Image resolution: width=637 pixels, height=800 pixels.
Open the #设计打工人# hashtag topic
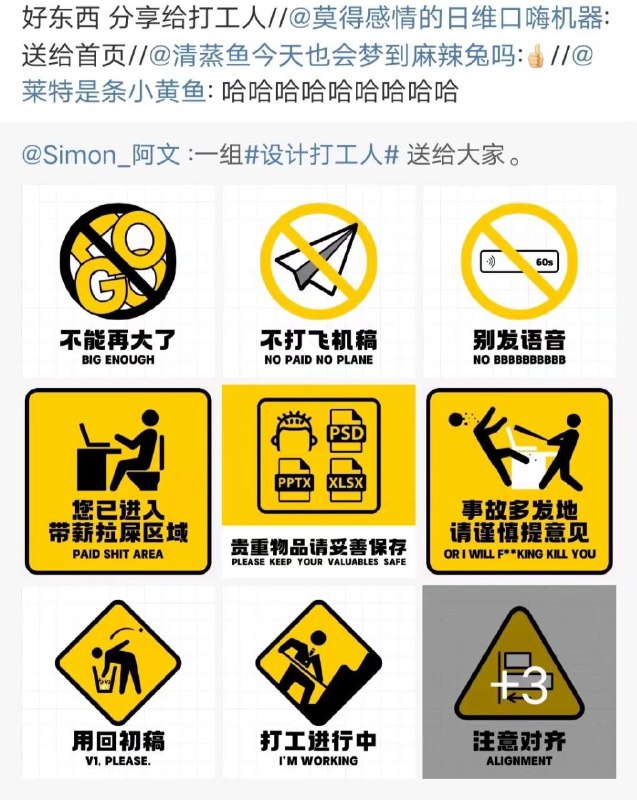(322, 155)
